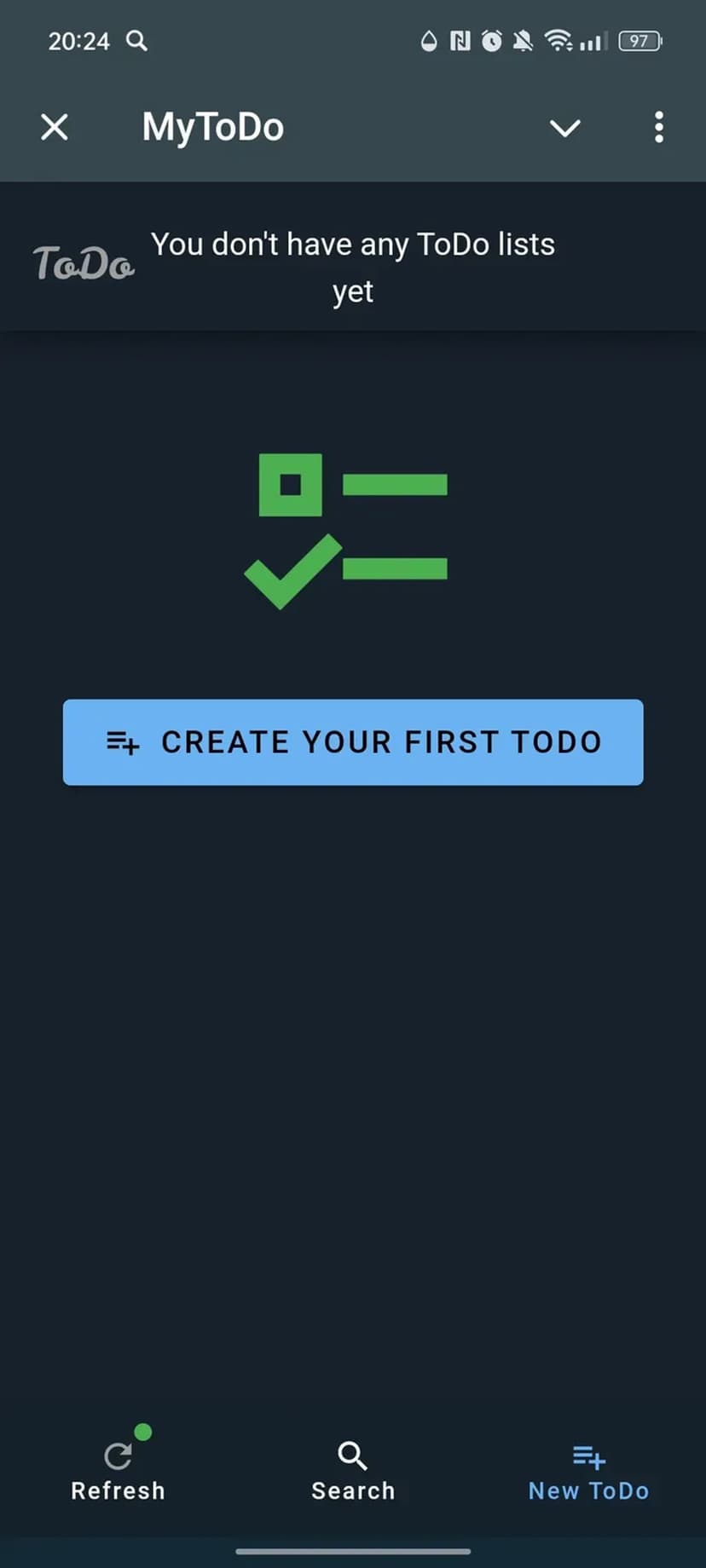The image size is (706, 1568).
Task: Close the MyToDo screen
Action: tap(55, 128)
